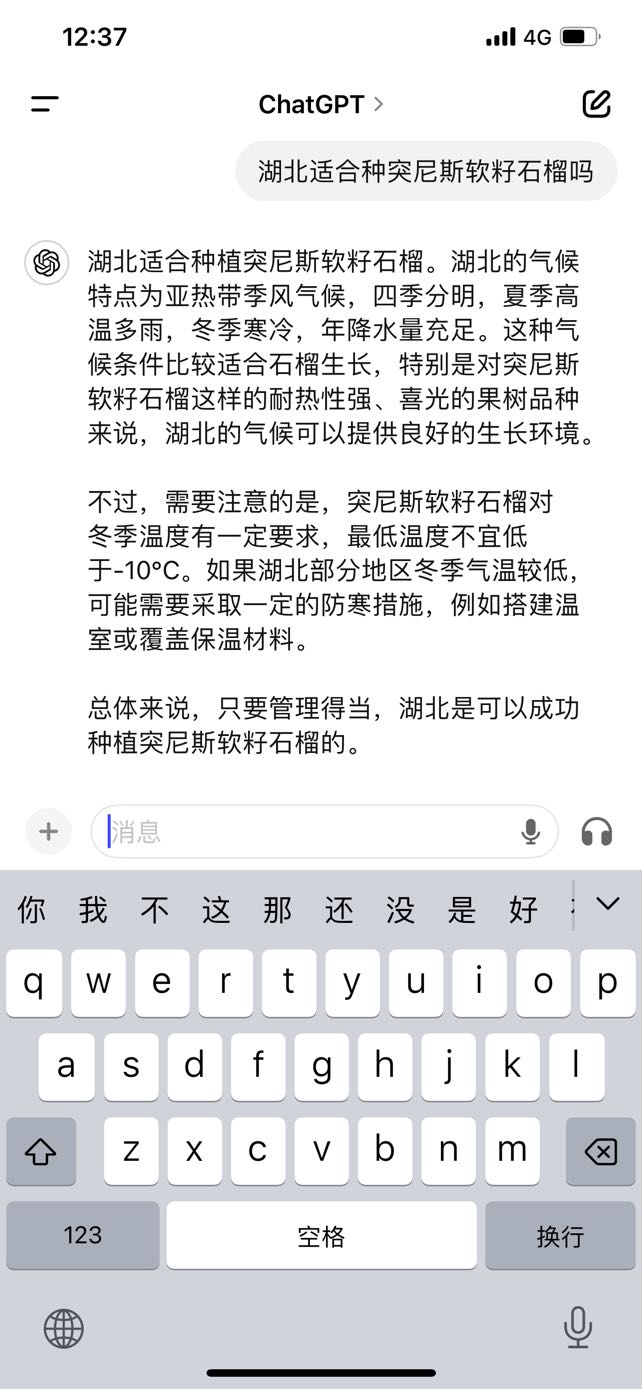The height and width of the screenshot is (1389, 642).
Task: Choose the suggested word 你
Action: (32, 910)
